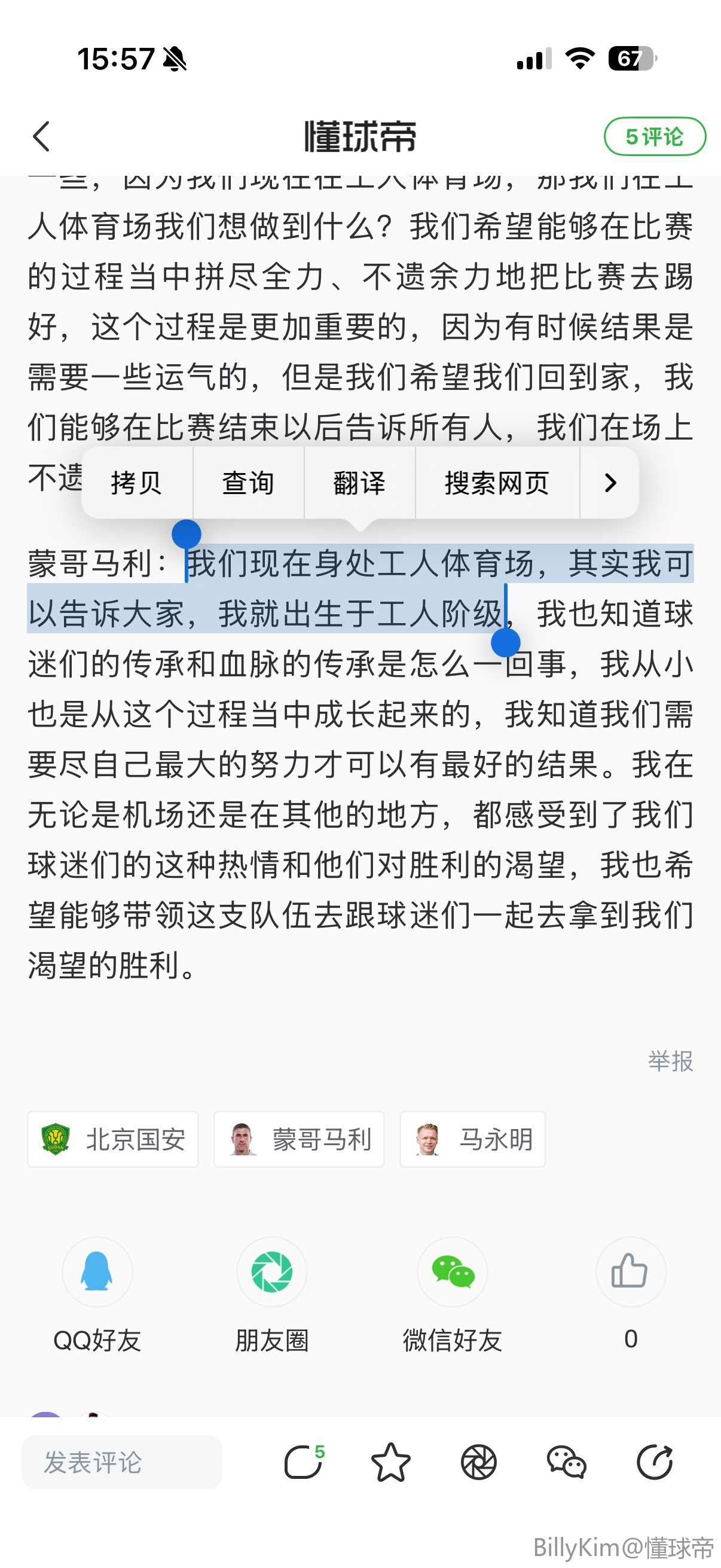
Task: Tap 拷贝 to copy selected text
Action: (x=136, y=483)
